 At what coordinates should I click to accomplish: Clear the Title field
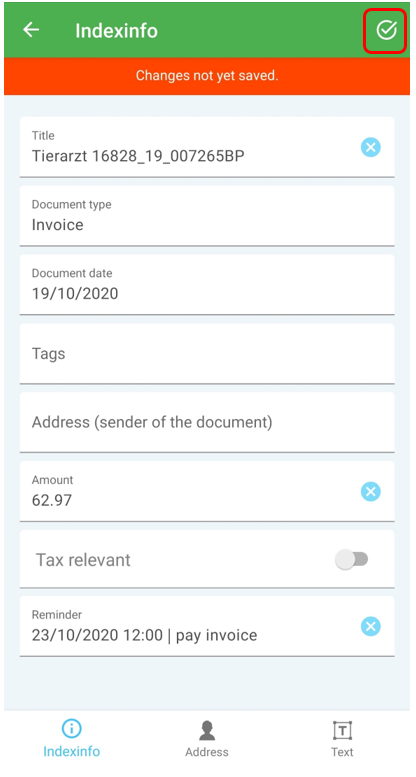[x=370, y=147]
